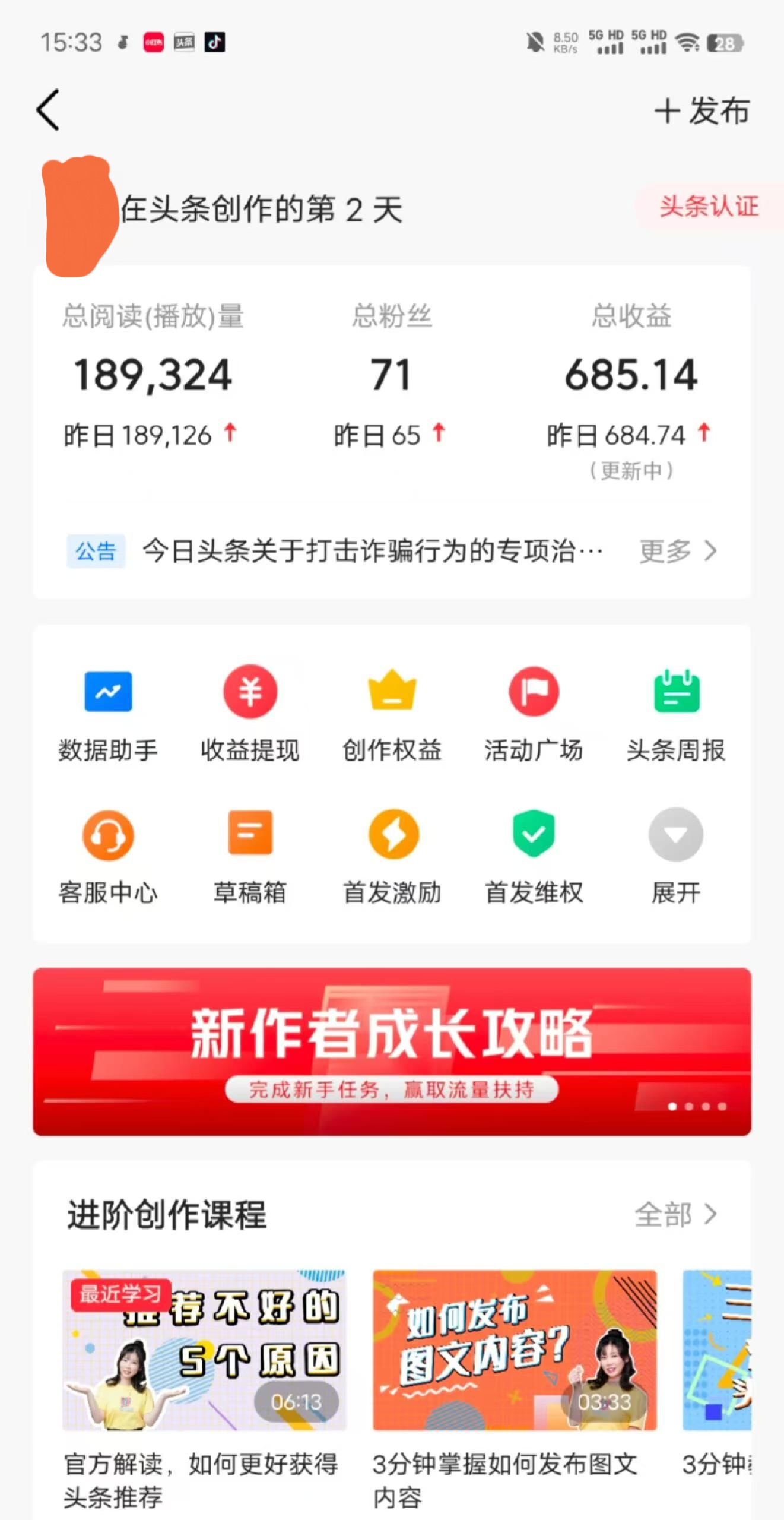Go back using the top-left arrow
This screenshot has width=784, height=1520.
pyautogui.click(x=49, y=110)
